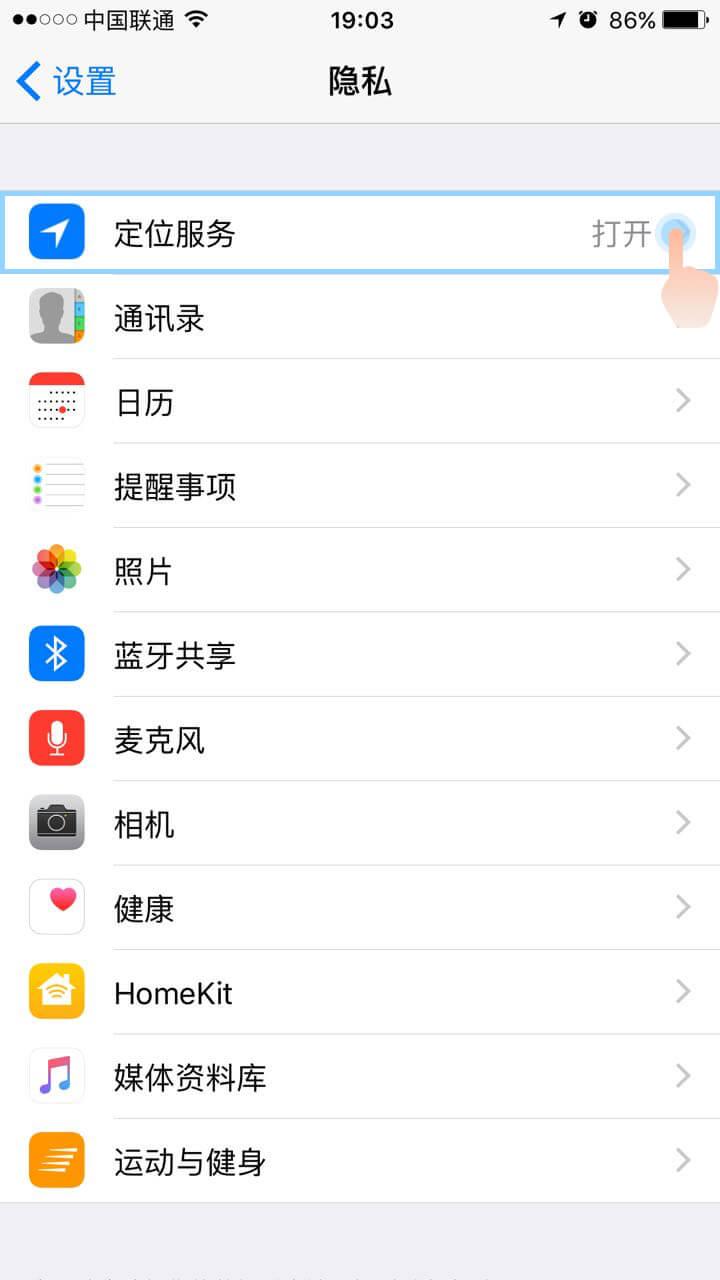The image size is (720, 1280).
Task: Open 相机 permissions
Action: [360, 824]
